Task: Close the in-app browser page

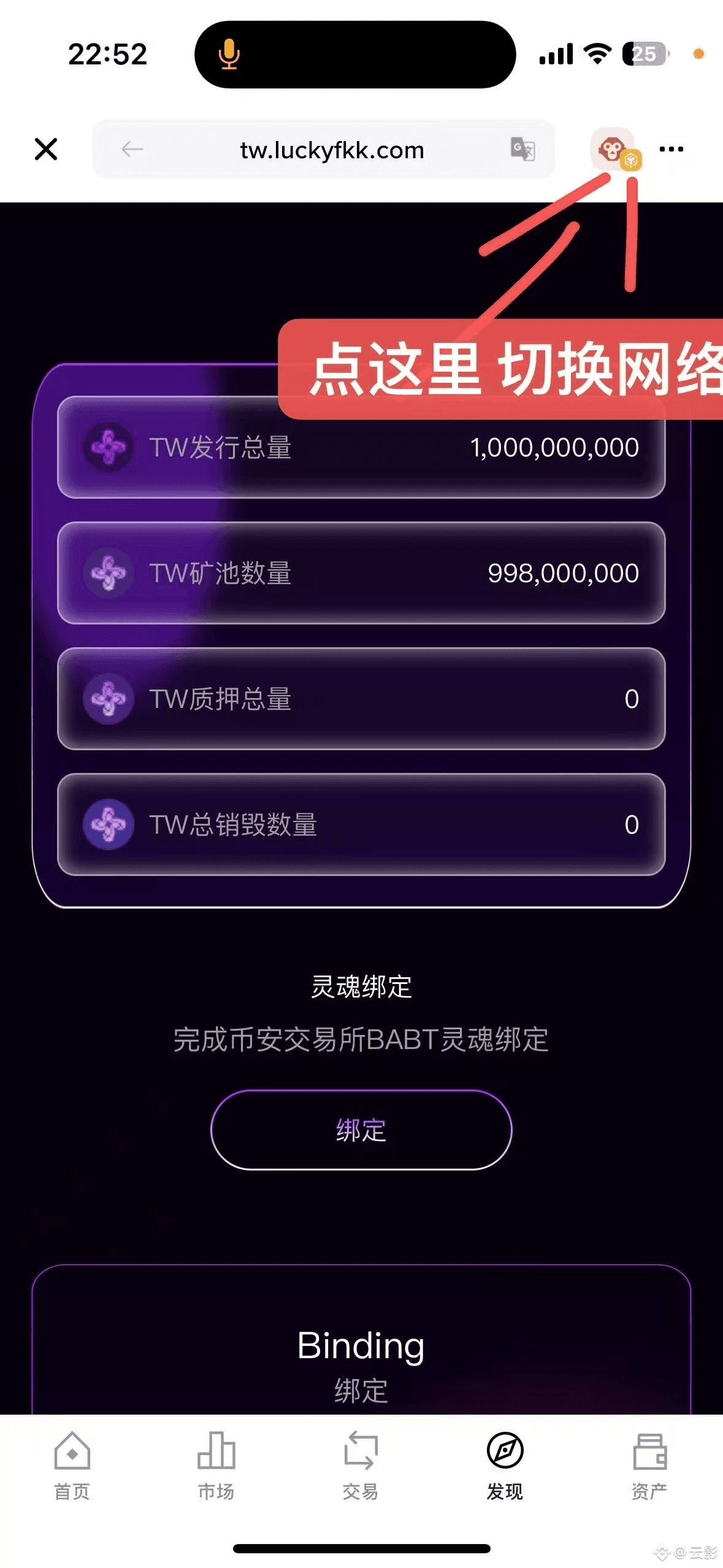Action: pos(46,149)
